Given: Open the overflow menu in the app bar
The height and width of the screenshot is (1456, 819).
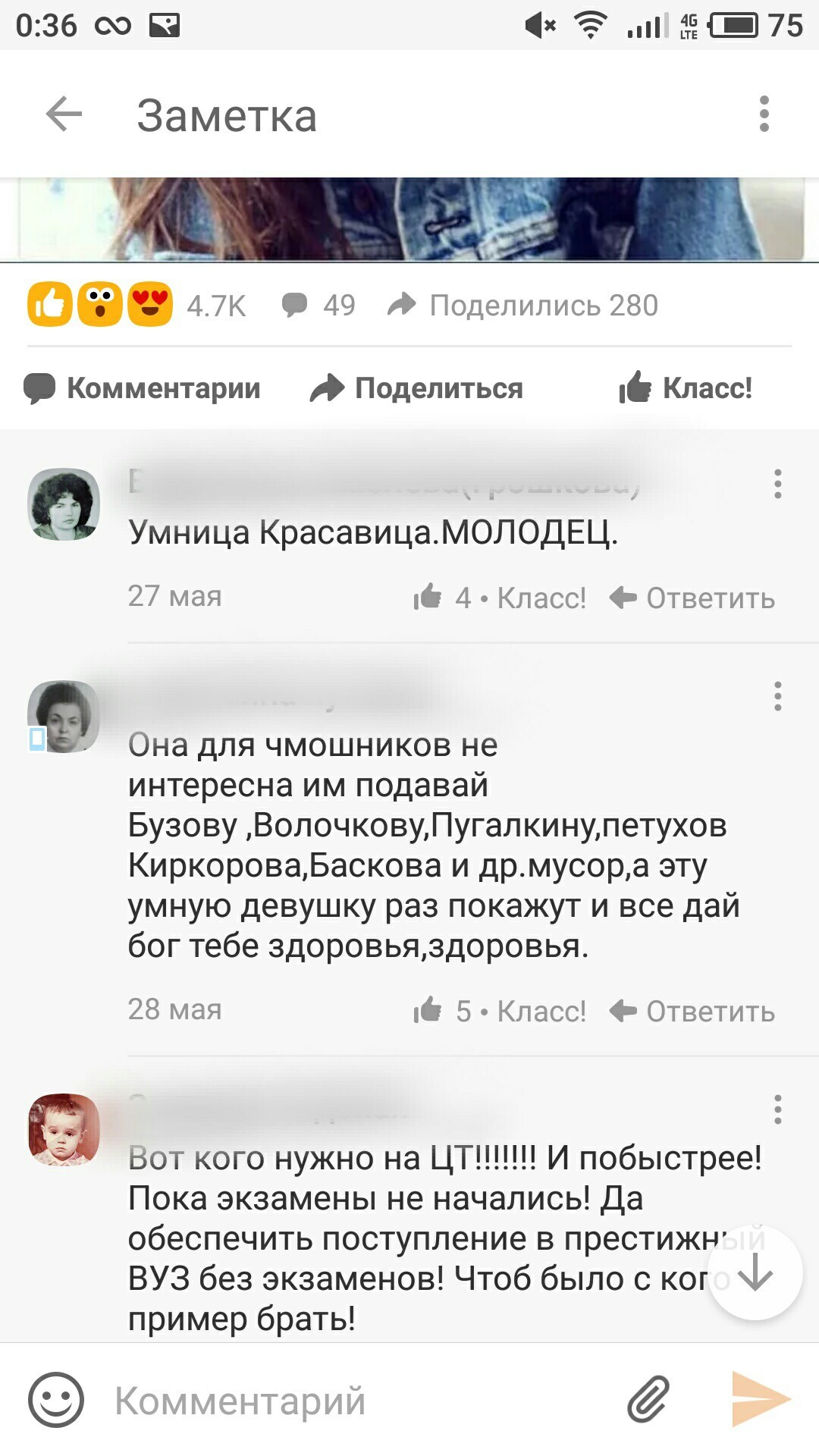Looking at the screenshot, I should [764, 115].
